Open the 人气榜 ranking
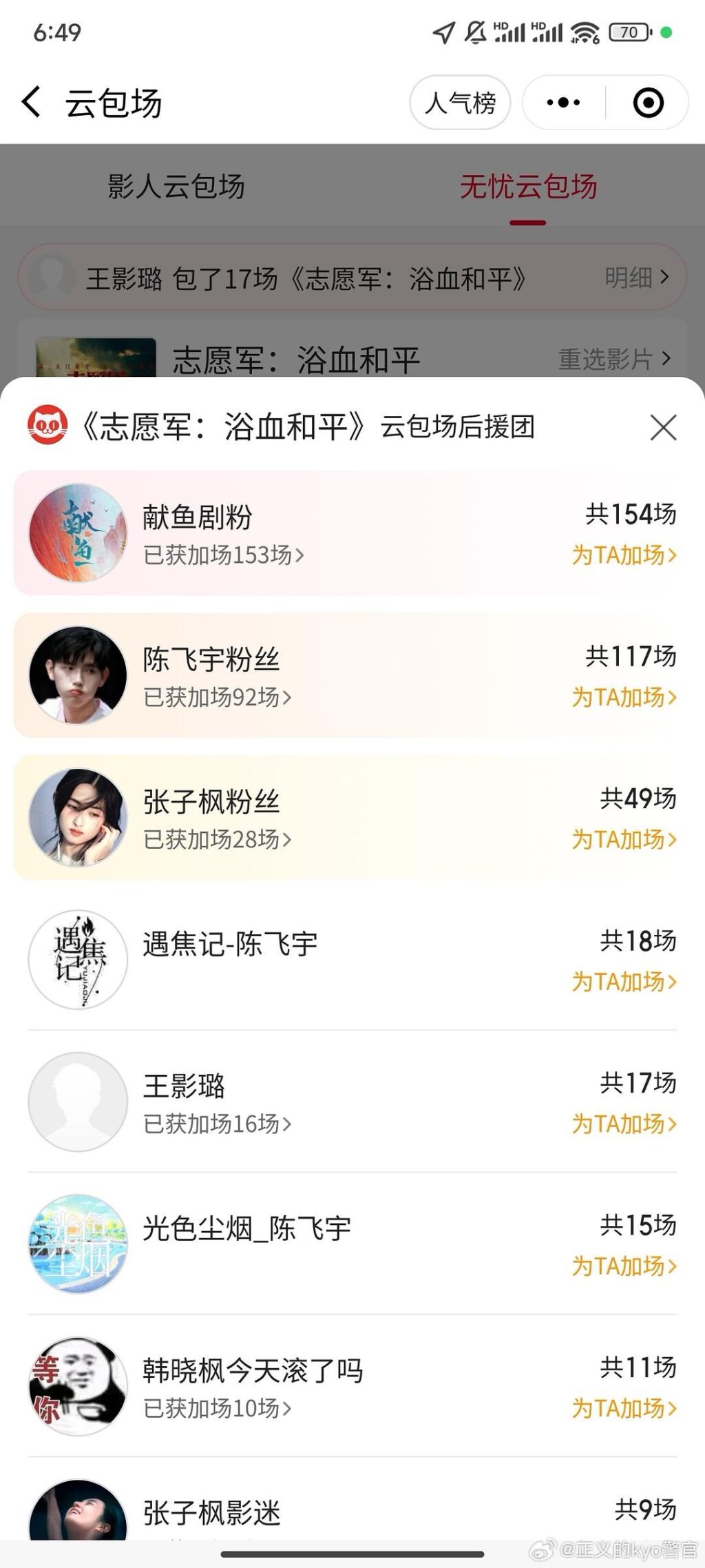This screenshot has width=705, height=1568. click(460, 103)
